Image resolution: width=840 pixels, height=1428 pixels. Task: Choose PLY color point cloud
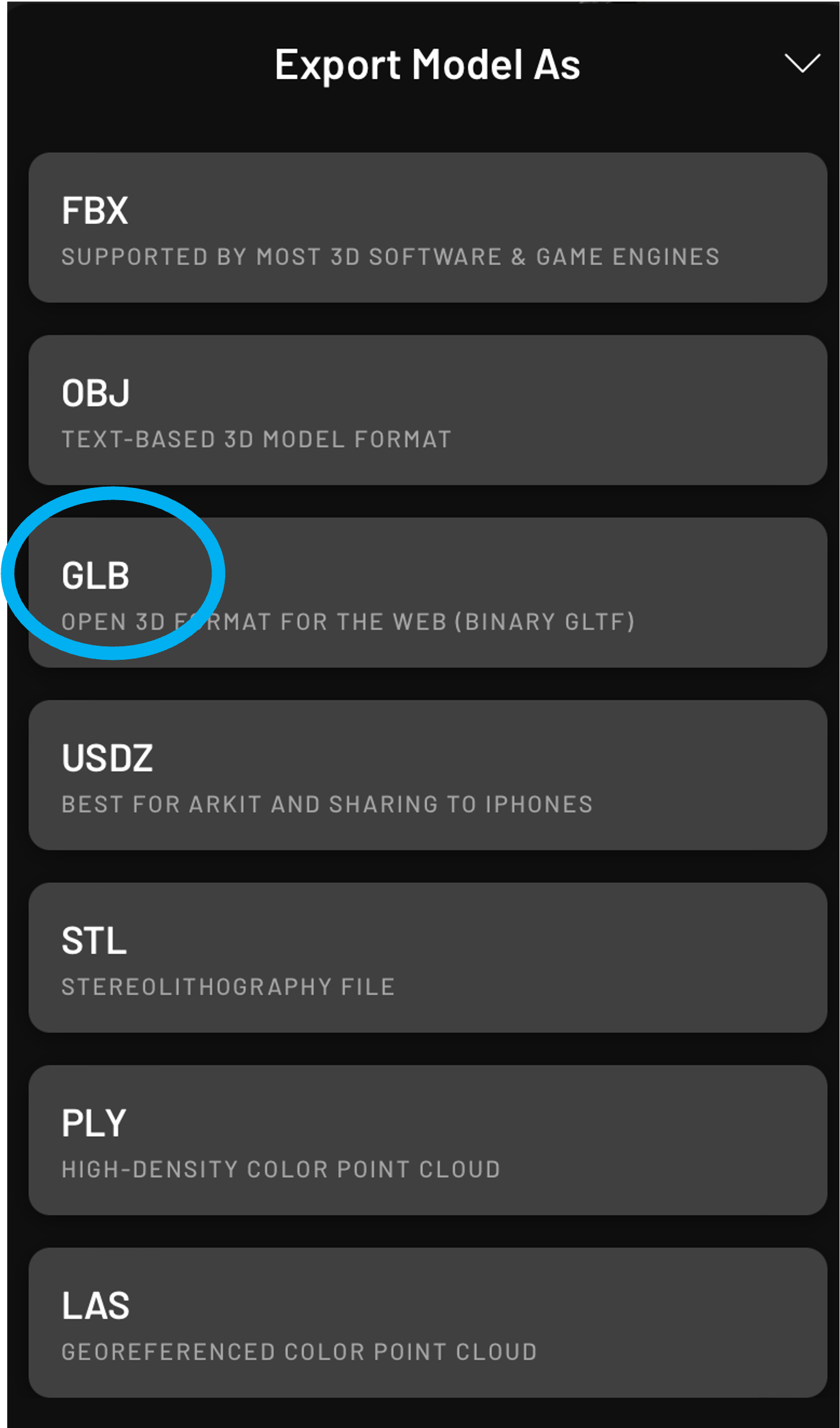(427, 1140)
